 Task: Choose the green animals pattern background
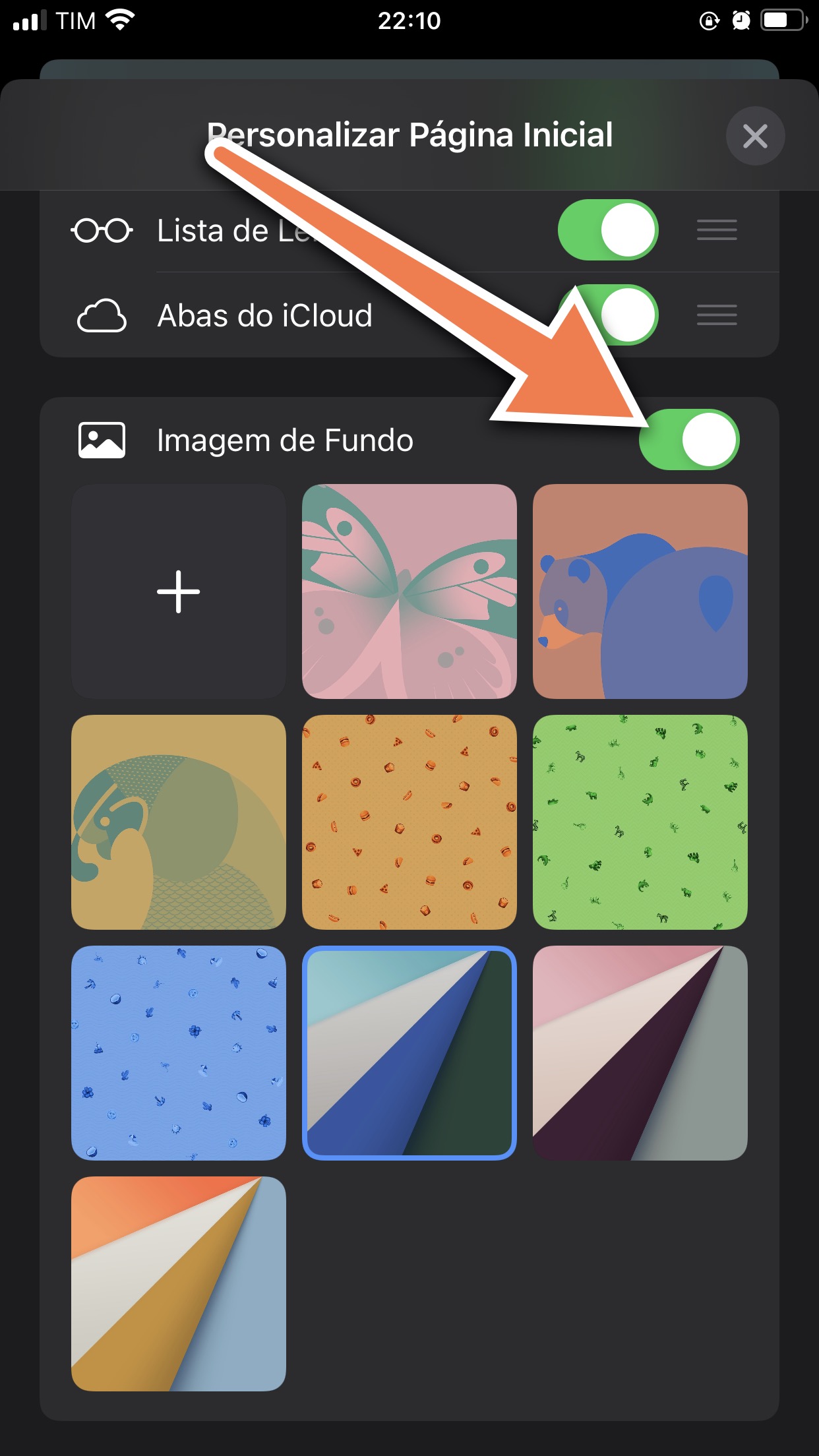(x=640, y=822)
